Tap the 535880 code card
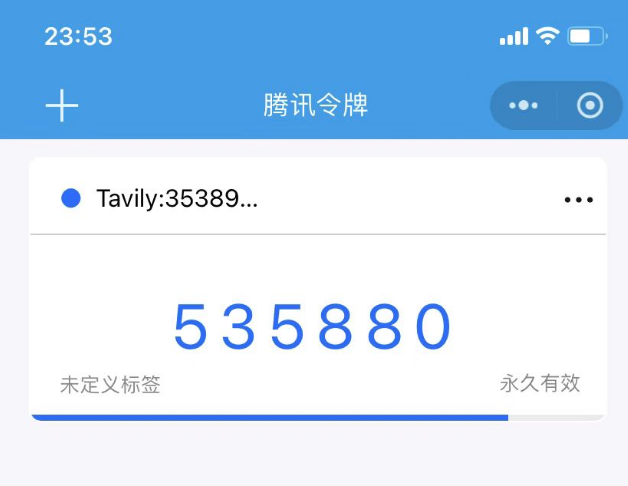Screen dimensions: 628x486 (314, 327)
